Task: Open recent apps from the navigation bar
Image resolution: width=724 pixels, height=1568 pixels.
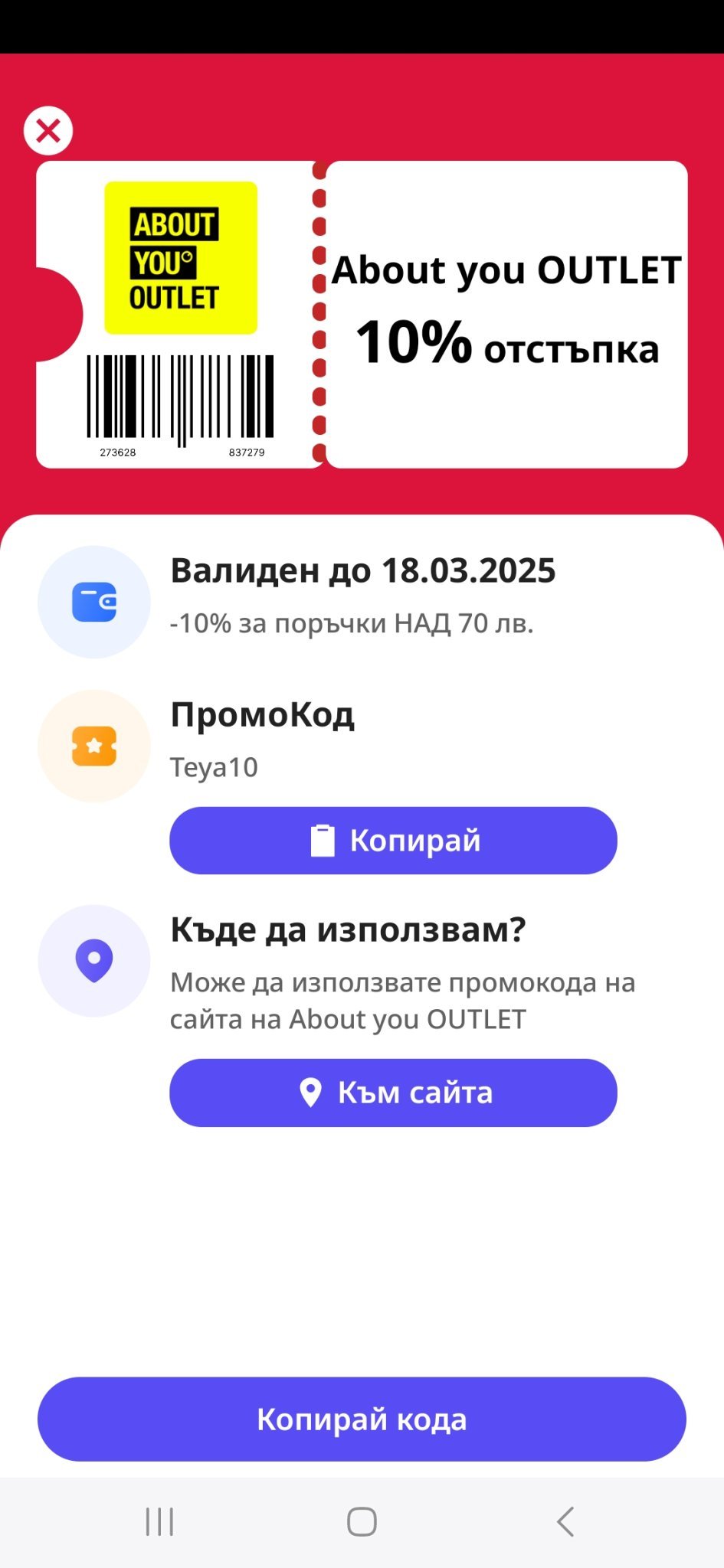Action: (x=159, y=1521)
